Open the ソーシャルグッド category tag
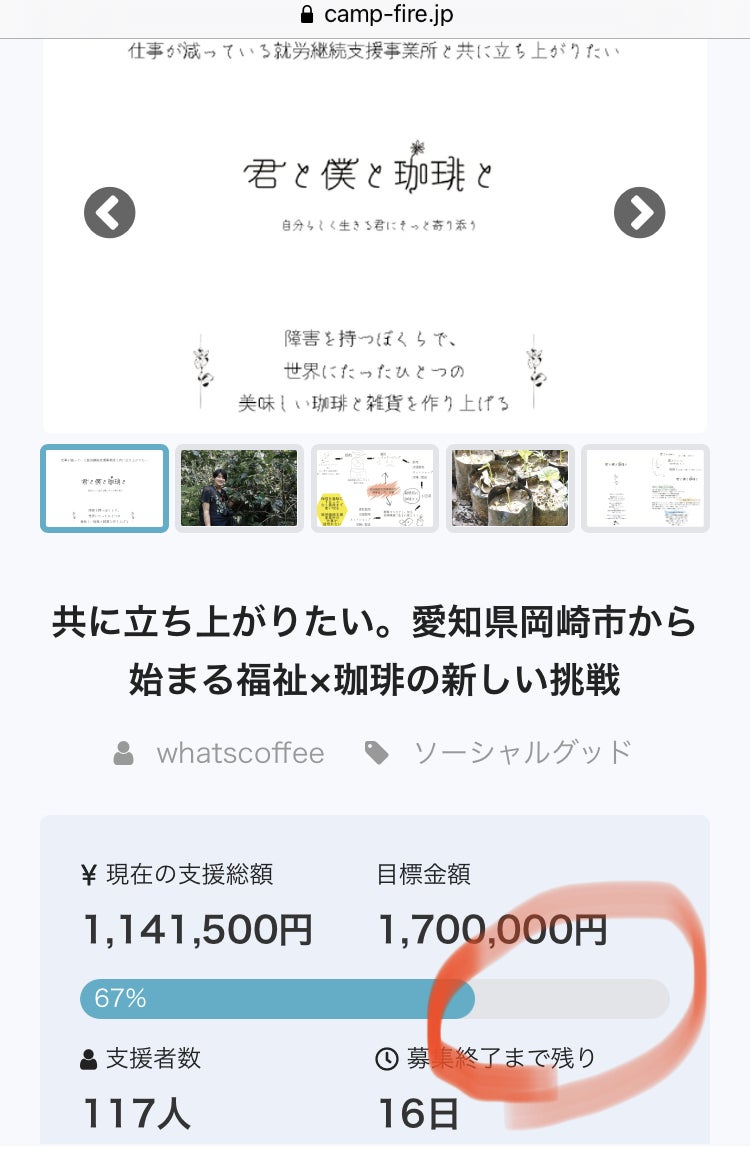750x1151 pixels. (522, 753)
